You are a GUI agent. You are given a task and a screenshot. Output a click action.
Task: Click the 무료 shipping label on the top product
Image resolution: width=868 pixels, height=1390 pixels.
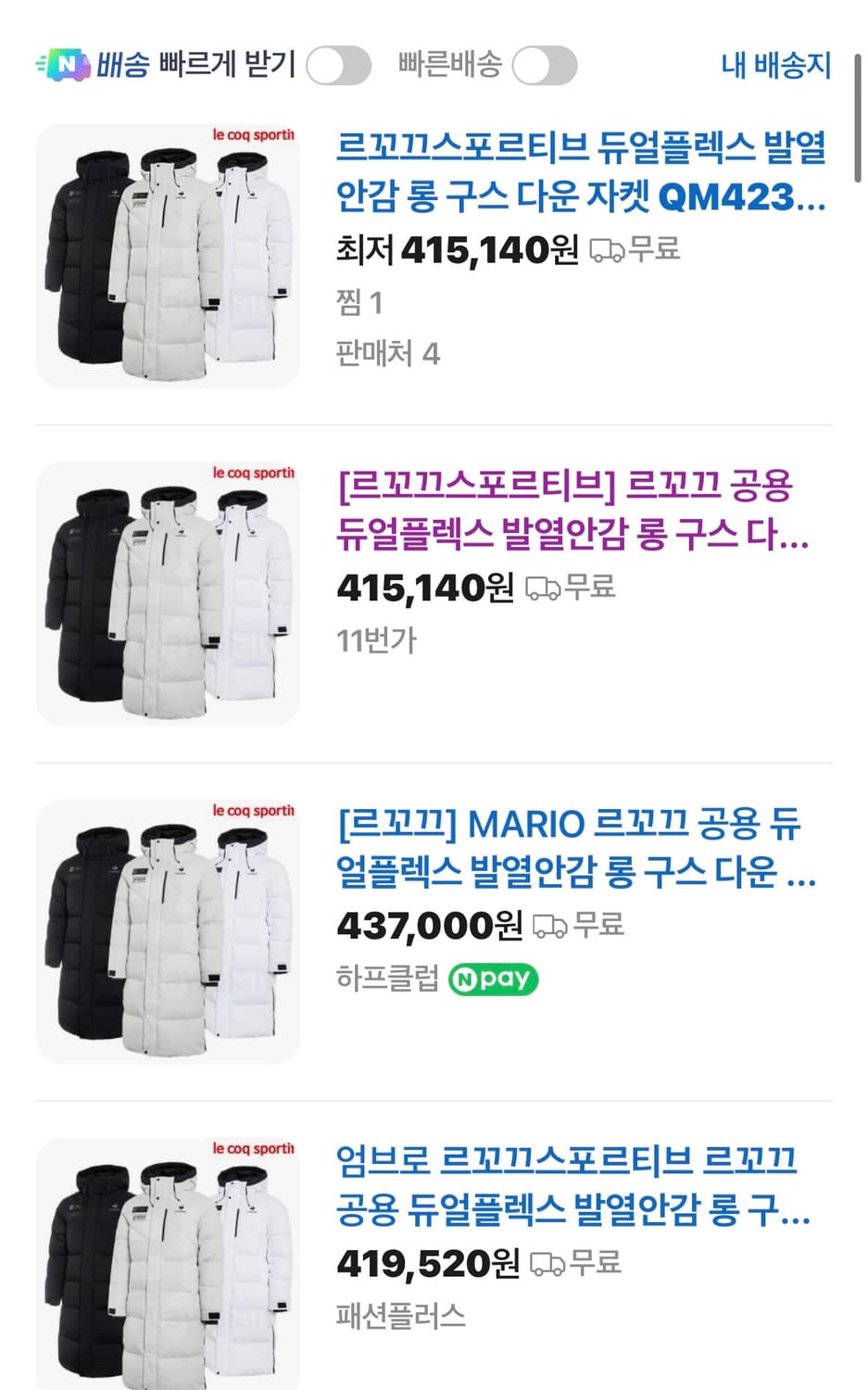(653, 249)
